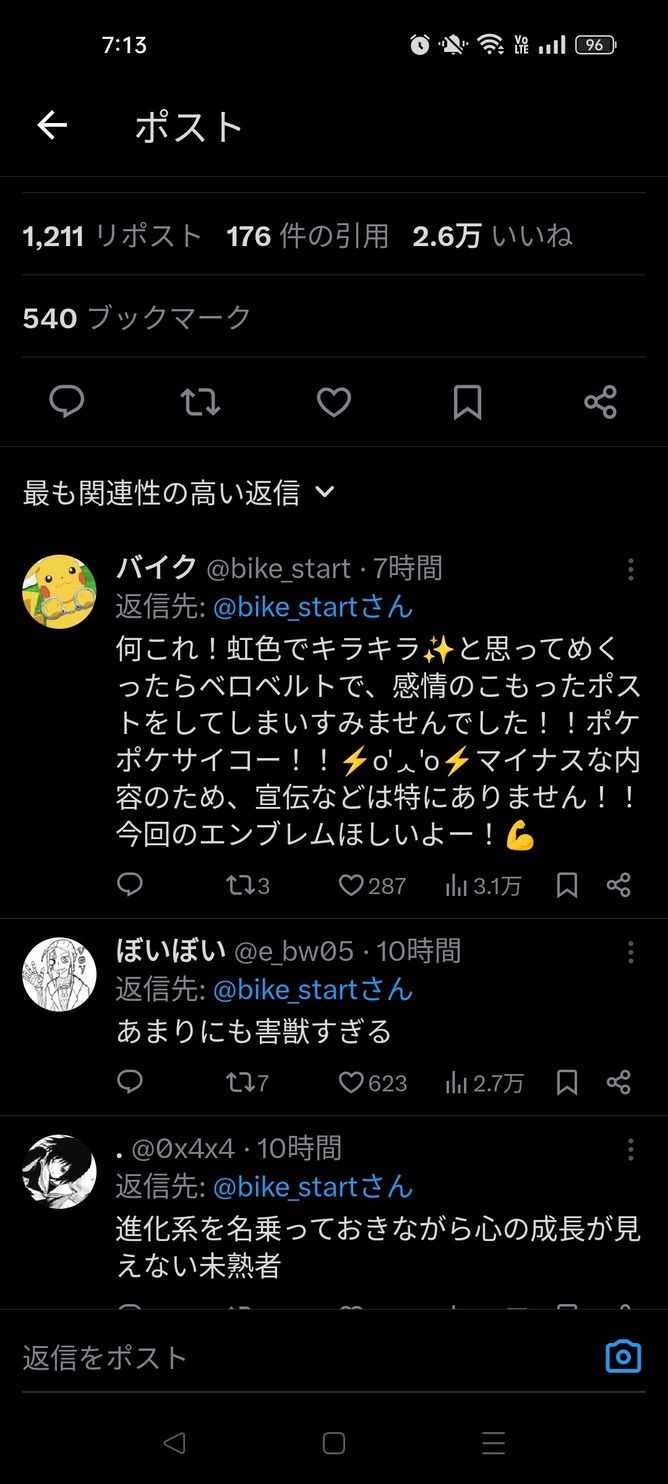668x1484 pixels.
Task: Go back using the top-left arrow
Action: 52,125
